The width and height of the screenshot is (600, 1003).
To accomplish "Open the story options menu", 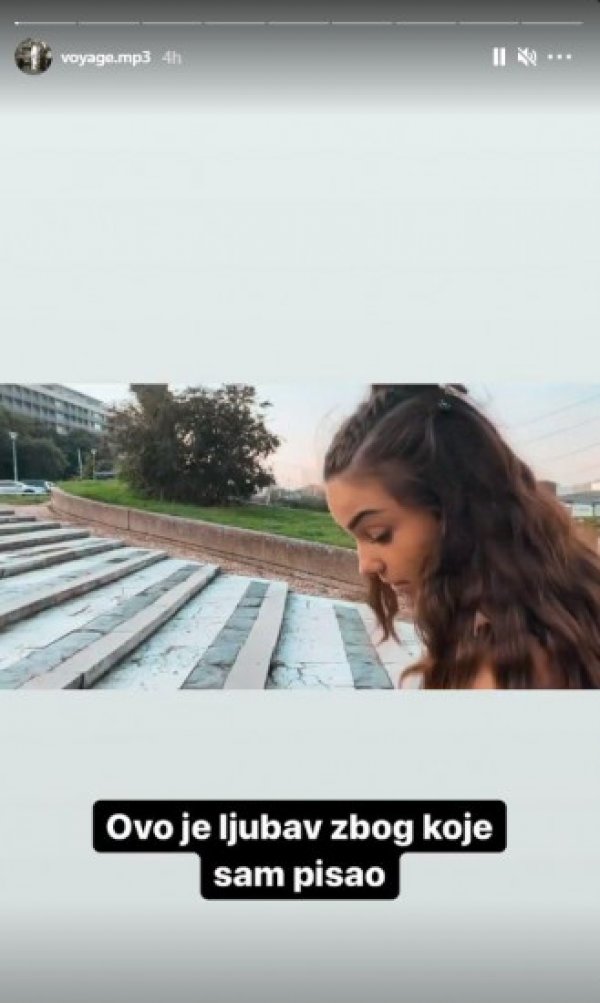I will [561, 58].
